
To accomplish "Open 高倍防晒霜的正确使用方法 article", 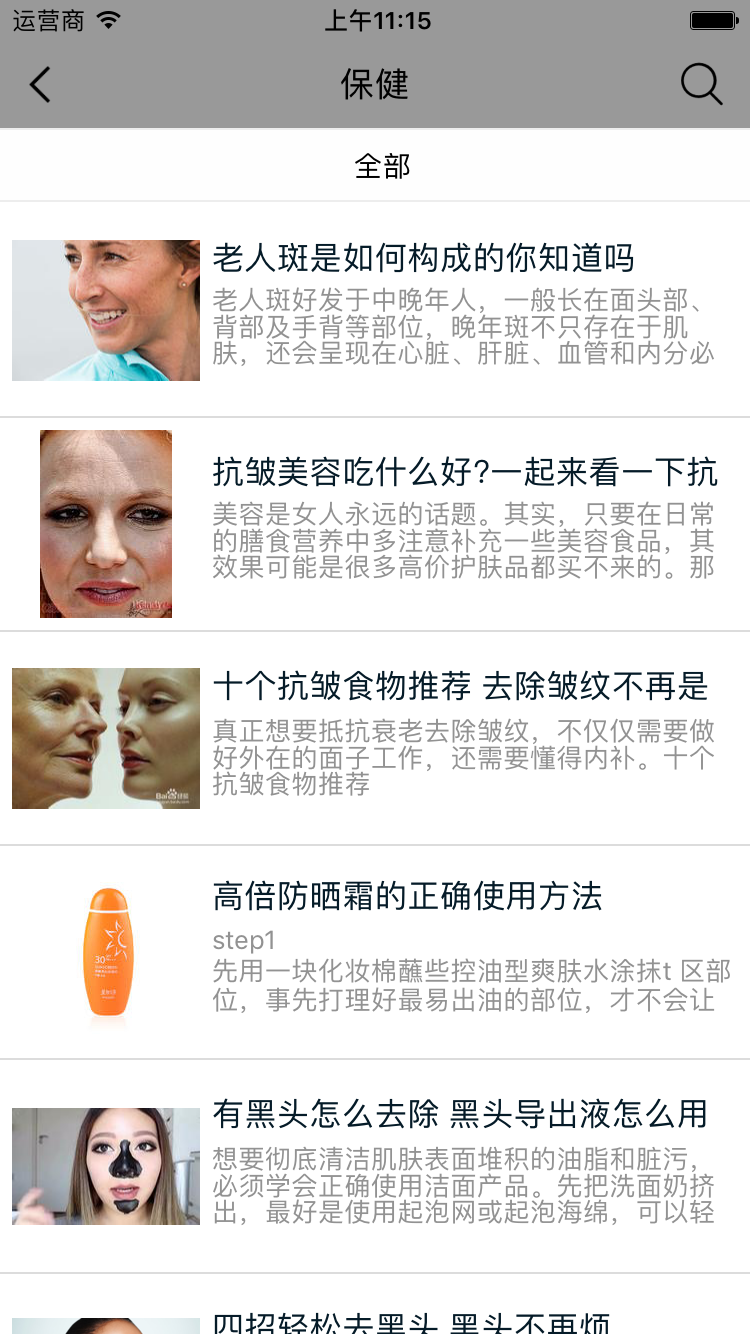I will pyautogui.click(x=407, y=897).
